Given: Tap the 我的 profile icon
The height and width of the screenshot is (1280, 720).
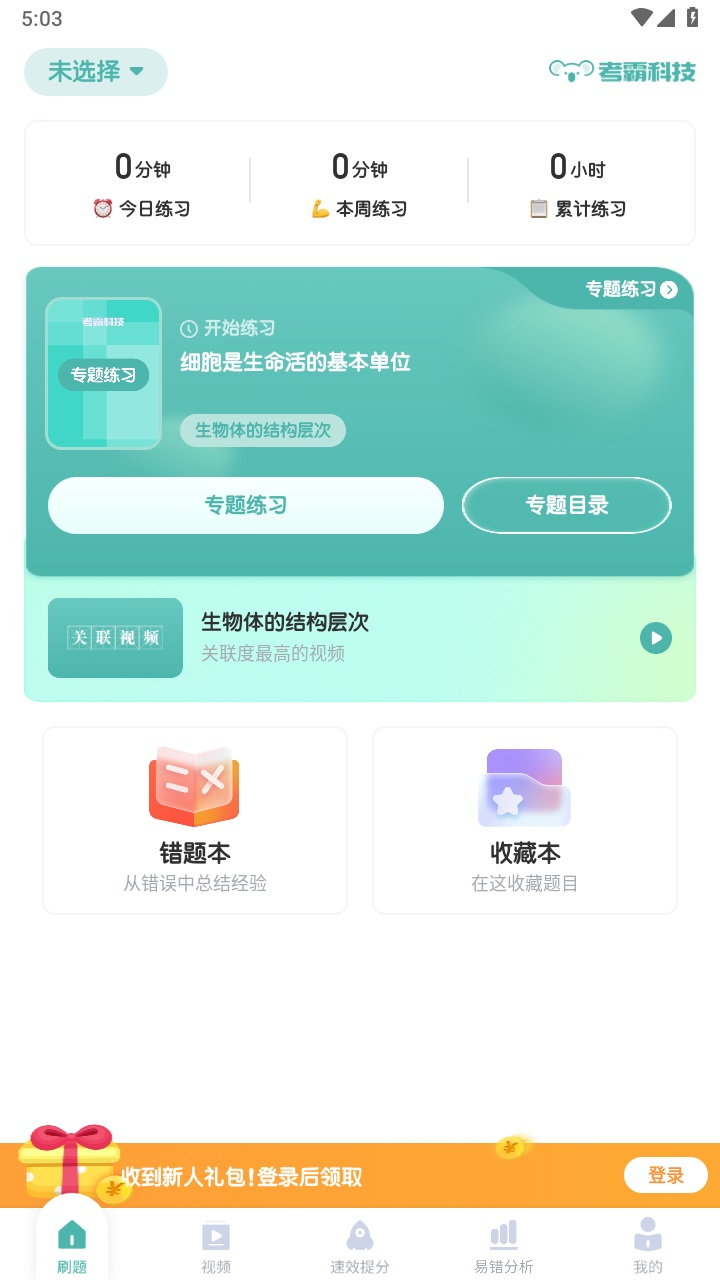Looking at the screenshot, I should click(x=648, y=1236).
